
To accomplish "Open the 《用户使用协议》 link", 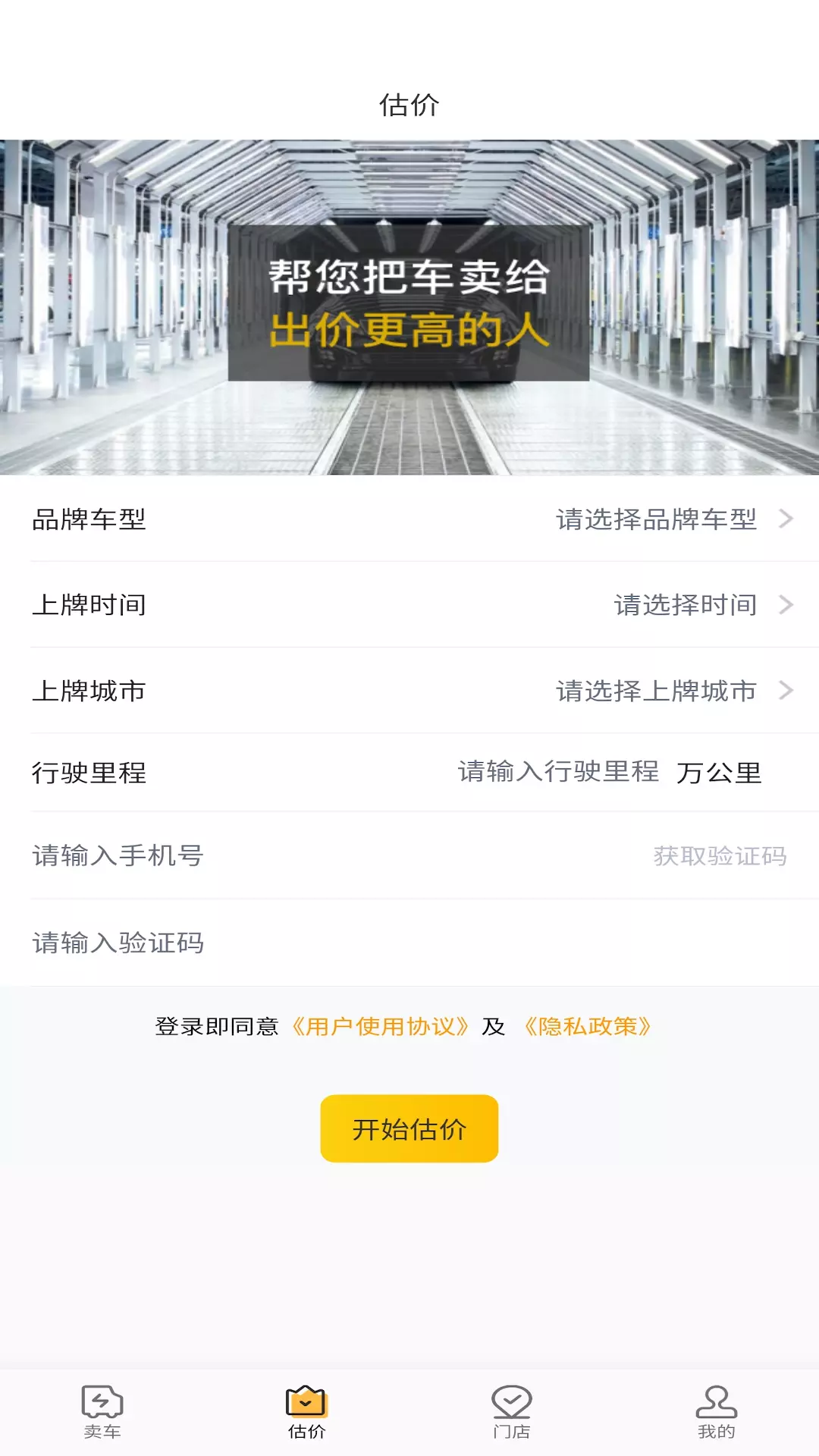I will tap(379, 1026).
